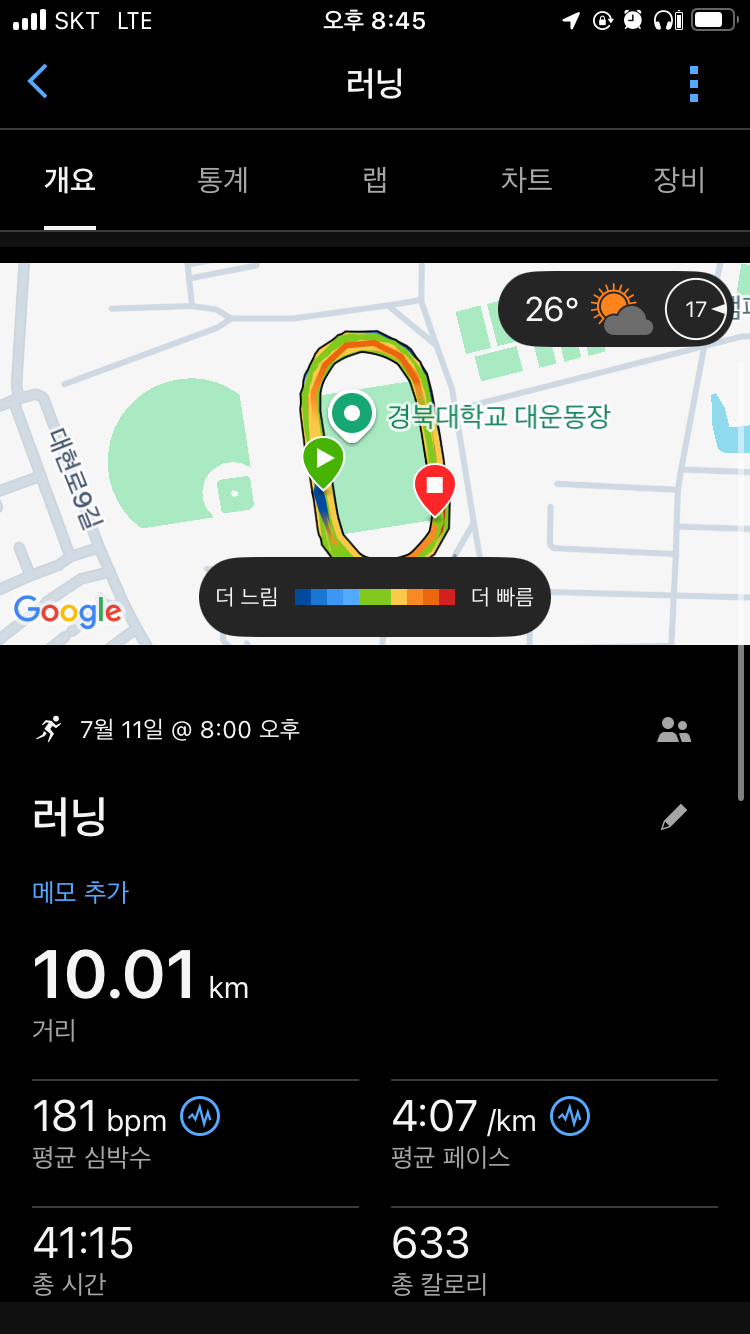Open heart rate insight icon beside 181 bpm
Screen dimensions: 750x1334
(x=200, y=1115)
